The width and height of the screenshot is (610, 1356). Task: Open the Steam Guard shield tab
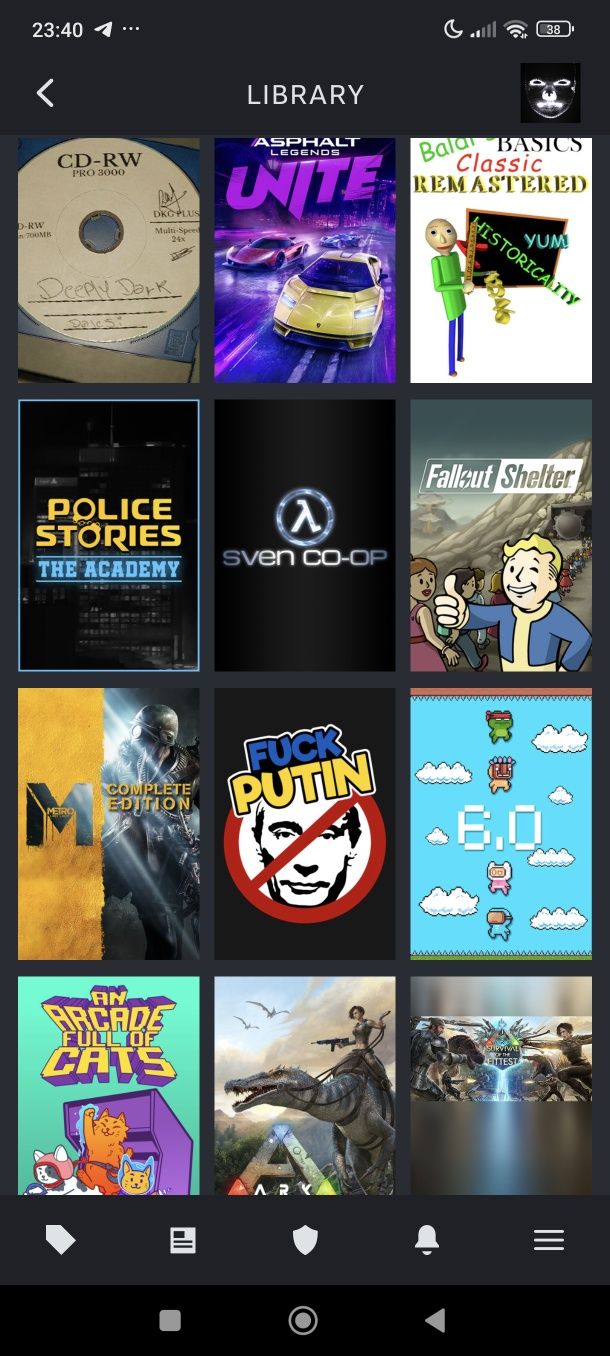(x=305, y=1240)
